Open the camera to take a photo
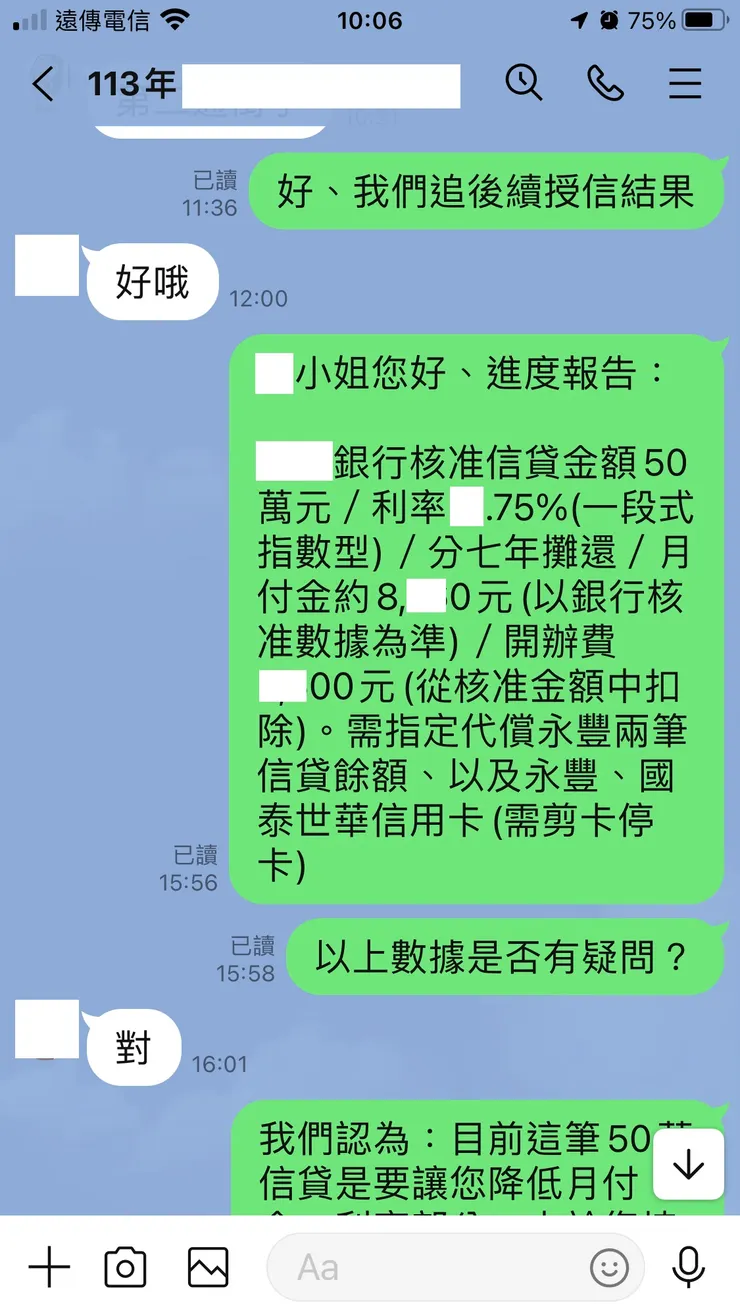The image size is (740, 1316). click(x=125, y=1267)
